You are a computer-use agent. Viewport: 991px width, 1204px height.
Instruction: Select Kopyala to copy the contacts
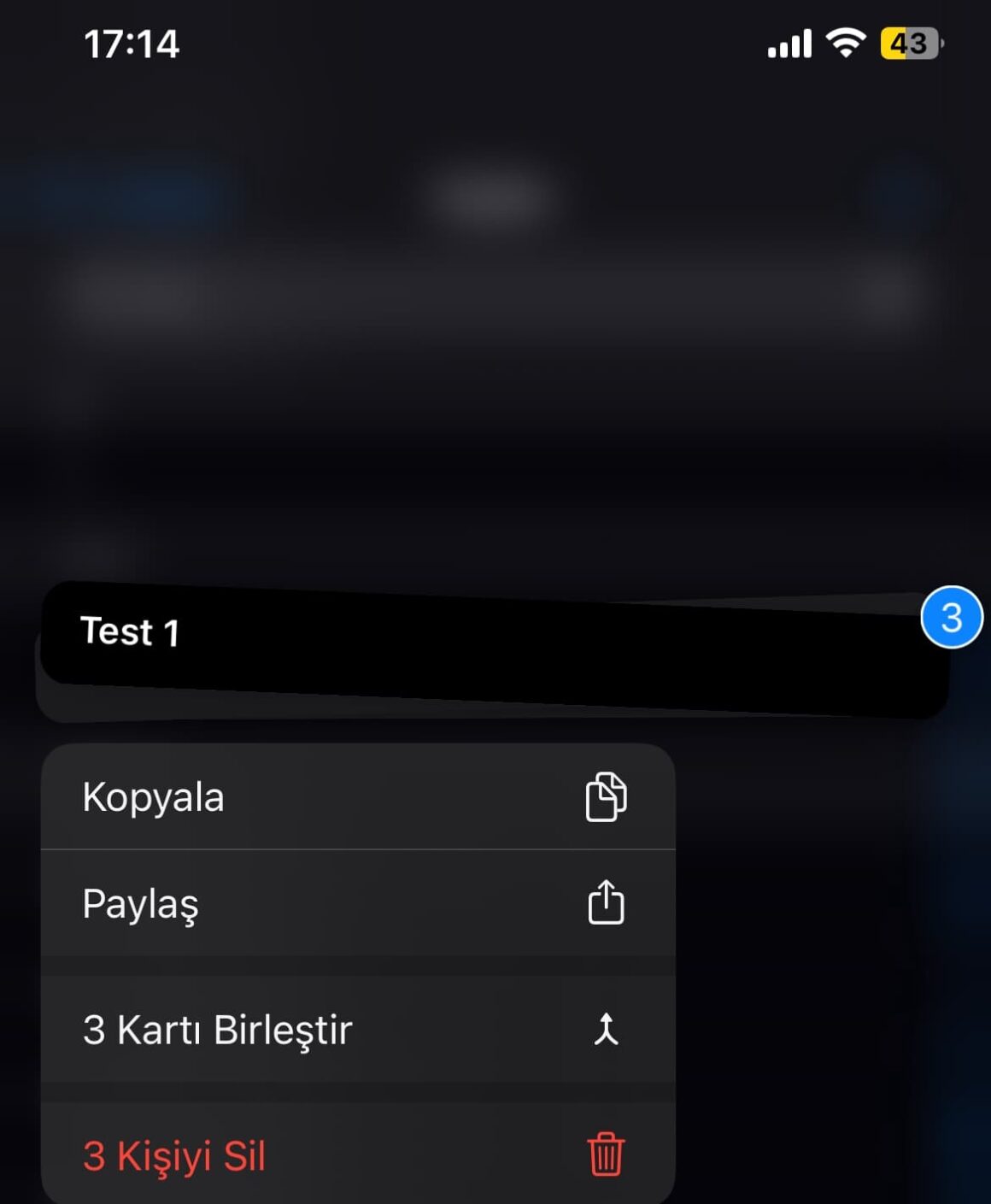point(357,797)
